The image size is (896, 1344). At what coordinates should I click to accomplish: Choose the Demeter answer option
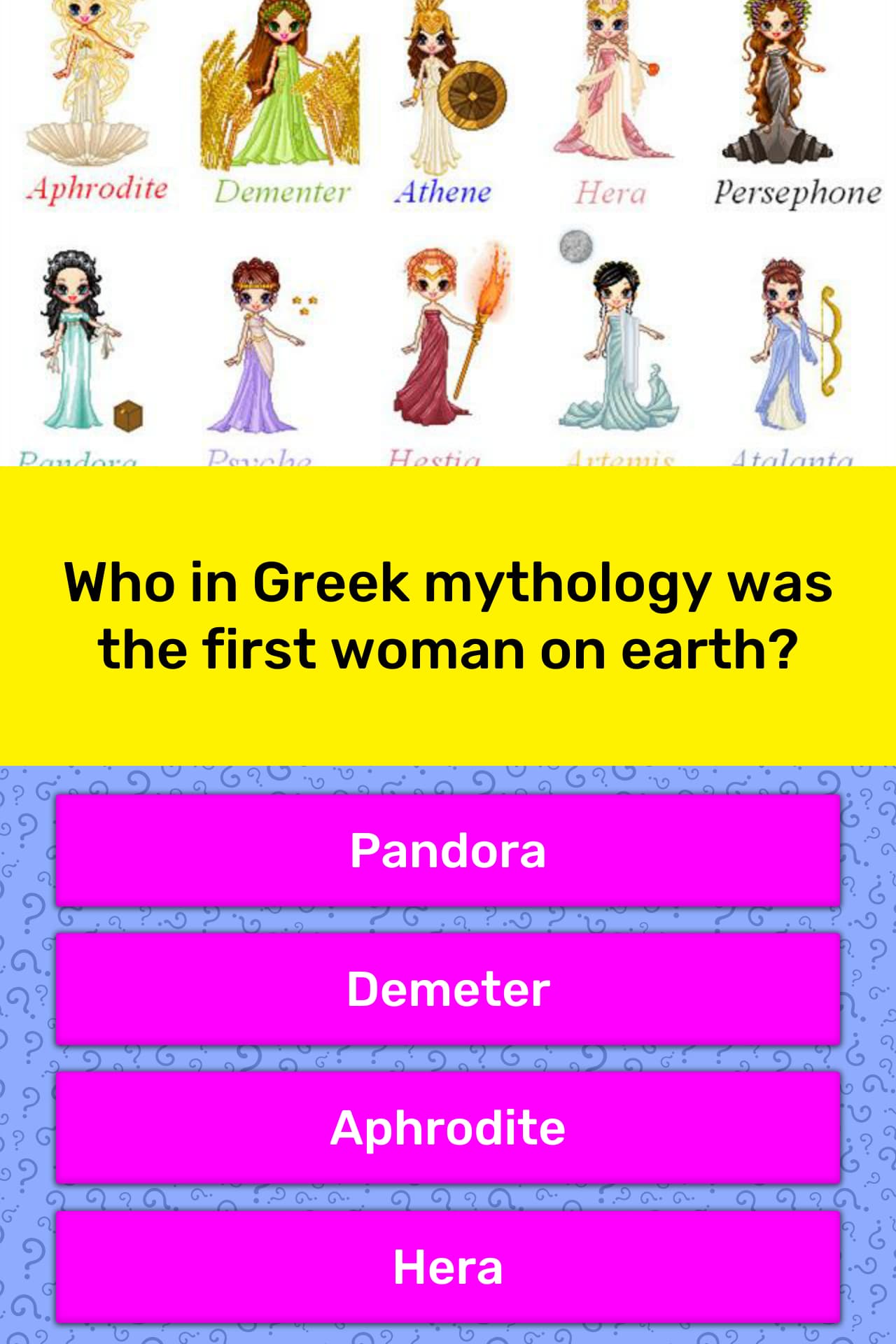[448, 989]
